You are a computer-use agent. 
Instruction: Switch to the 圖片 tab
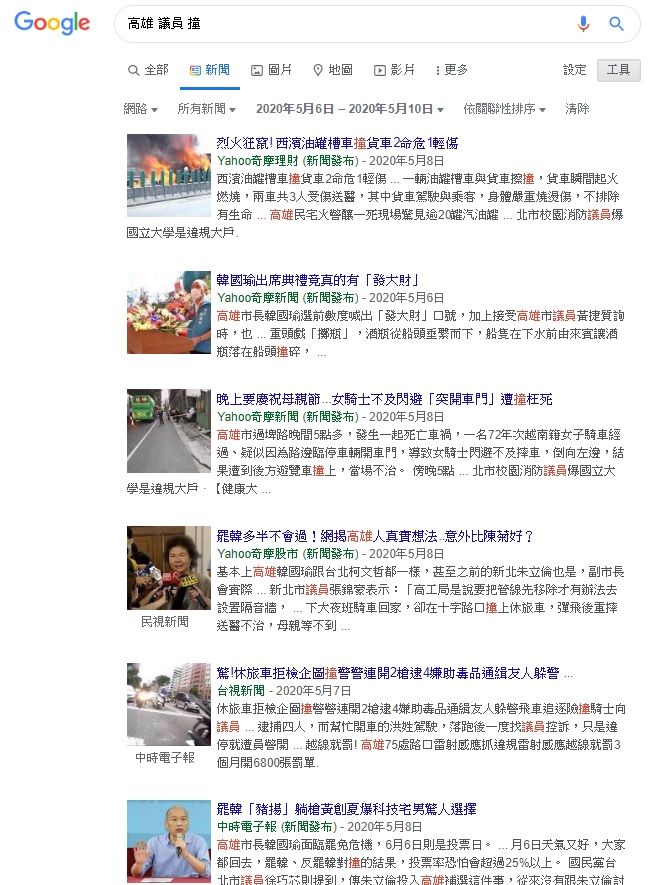point(271,70)
